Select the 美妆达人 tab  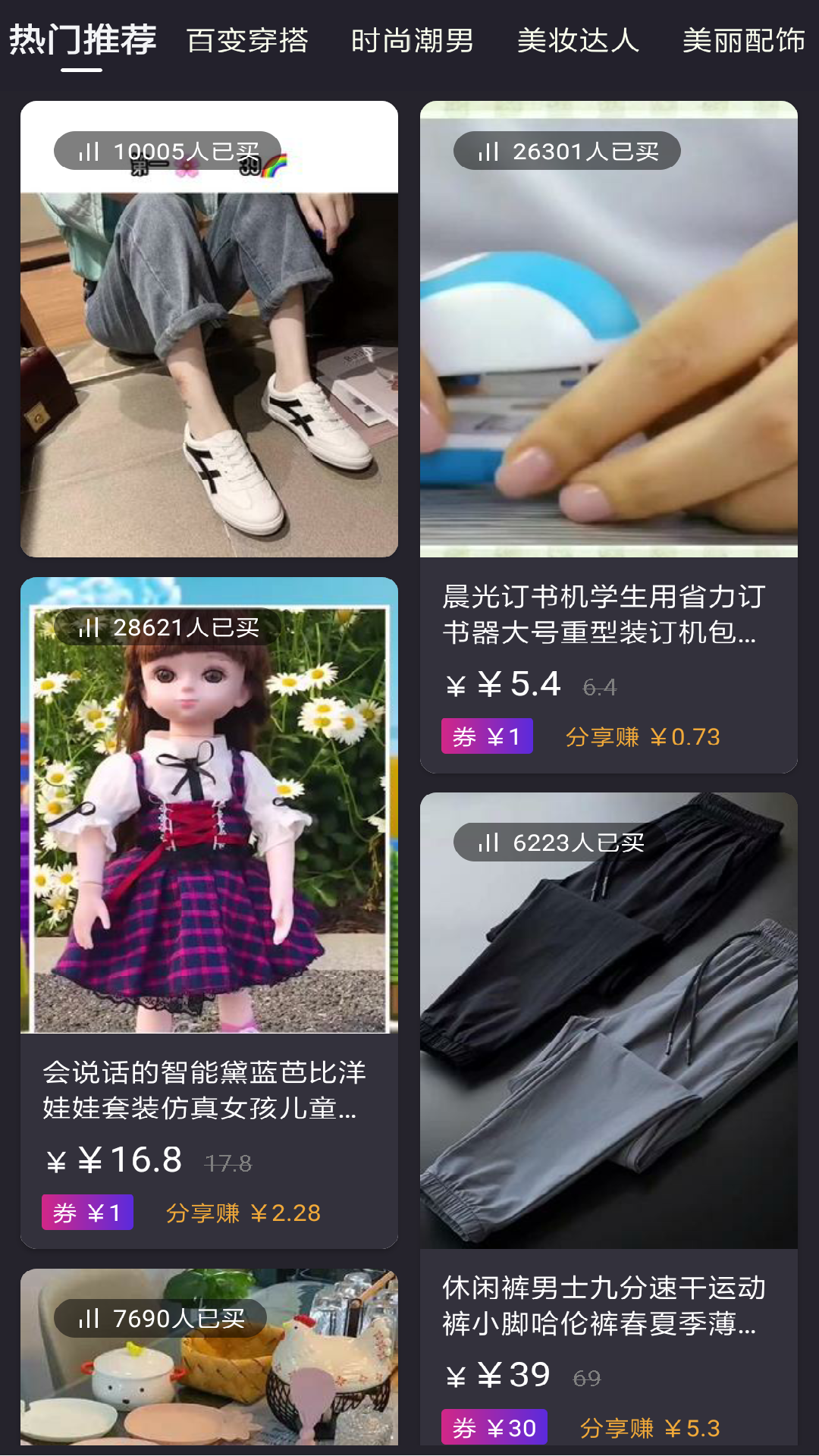pyautogui.click(x=578, y=40)
